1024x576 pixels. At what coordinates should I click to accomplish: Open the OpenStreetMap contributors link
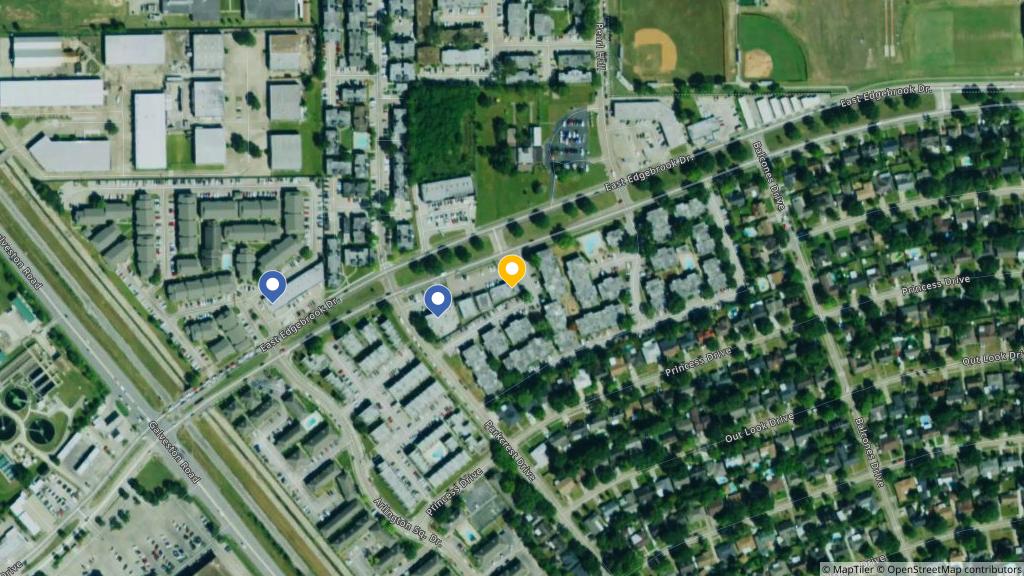pos(953,569)
